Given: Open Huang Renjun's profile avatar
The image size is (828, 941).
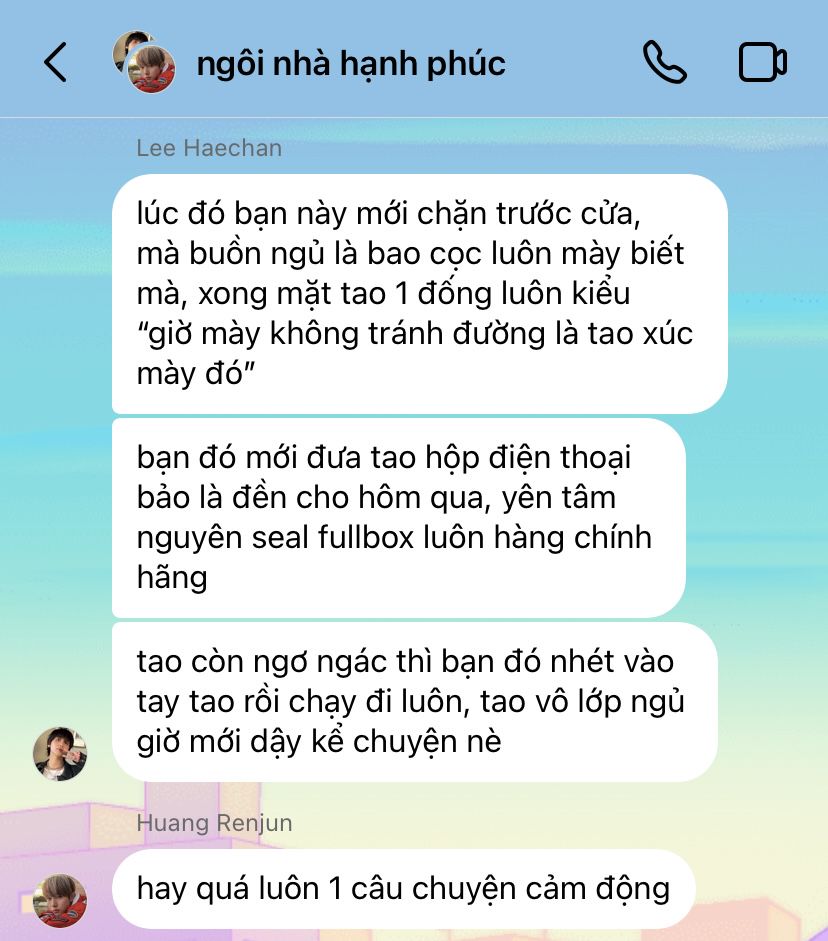Looking at the screenshot, I should pyautogui.click(x=60, y=899).
